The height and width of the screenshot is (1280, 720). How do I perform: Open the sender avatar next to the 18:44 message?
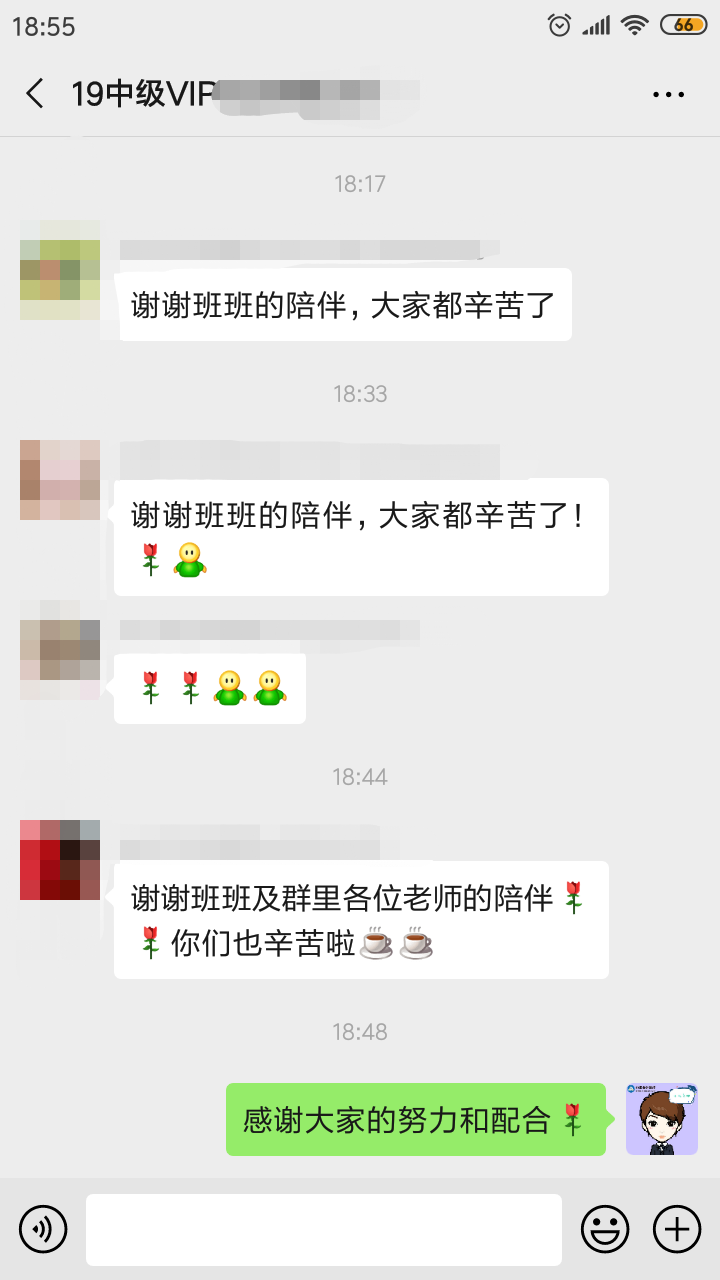(x=57, y=860)
